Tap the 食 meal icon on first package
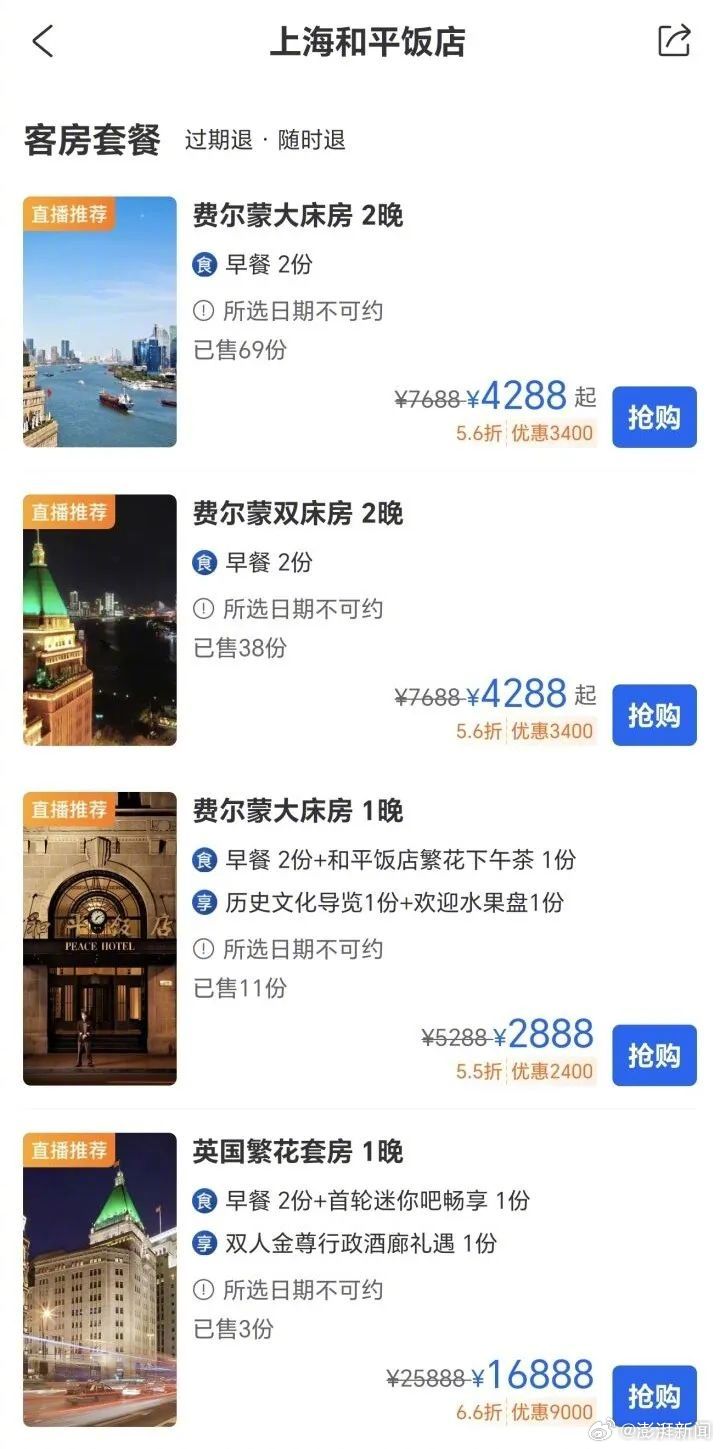Viewport: 720px width, 1449px height. coord(204,266)
